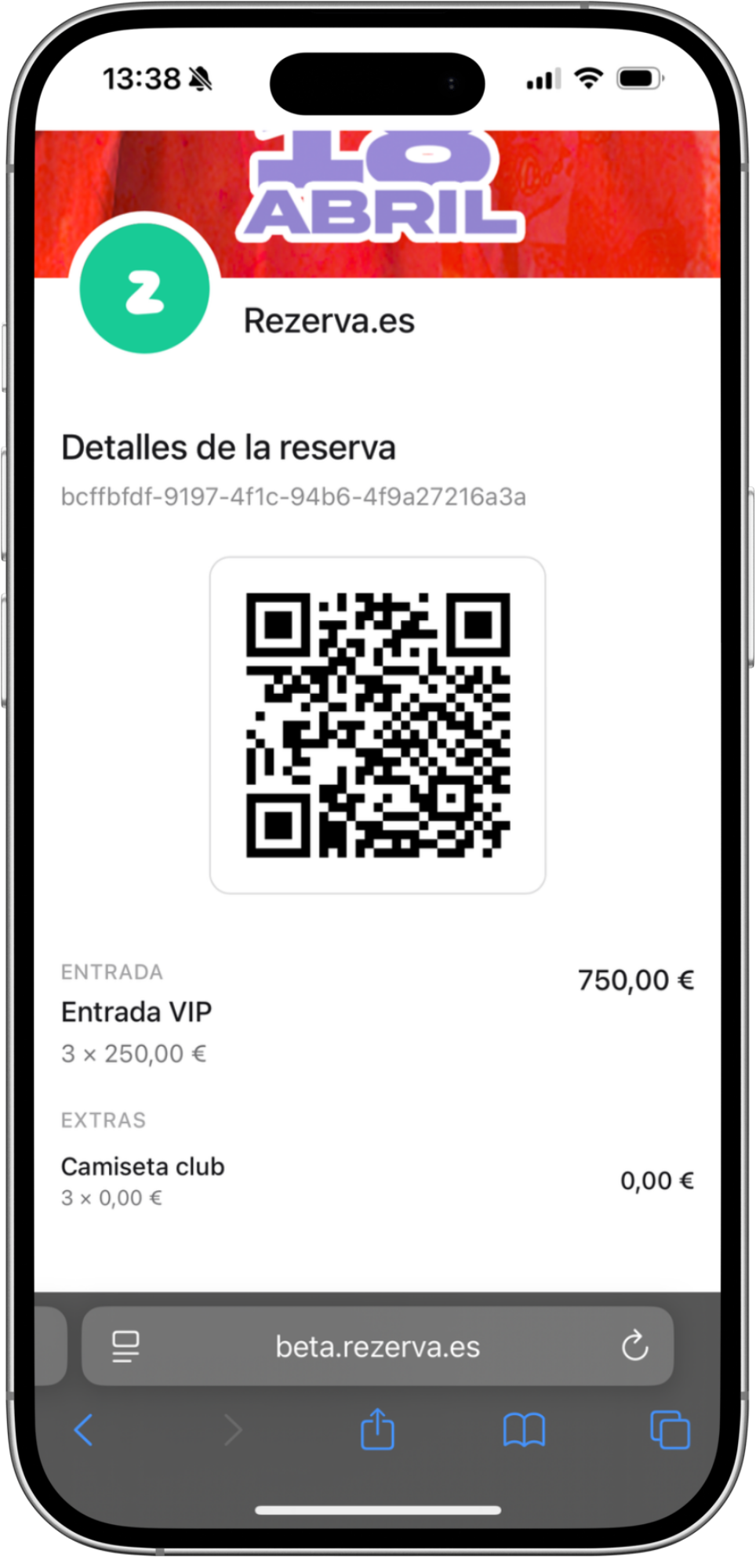
Task: Tap the battery indicator in the status bar
Action: (637, 78)
